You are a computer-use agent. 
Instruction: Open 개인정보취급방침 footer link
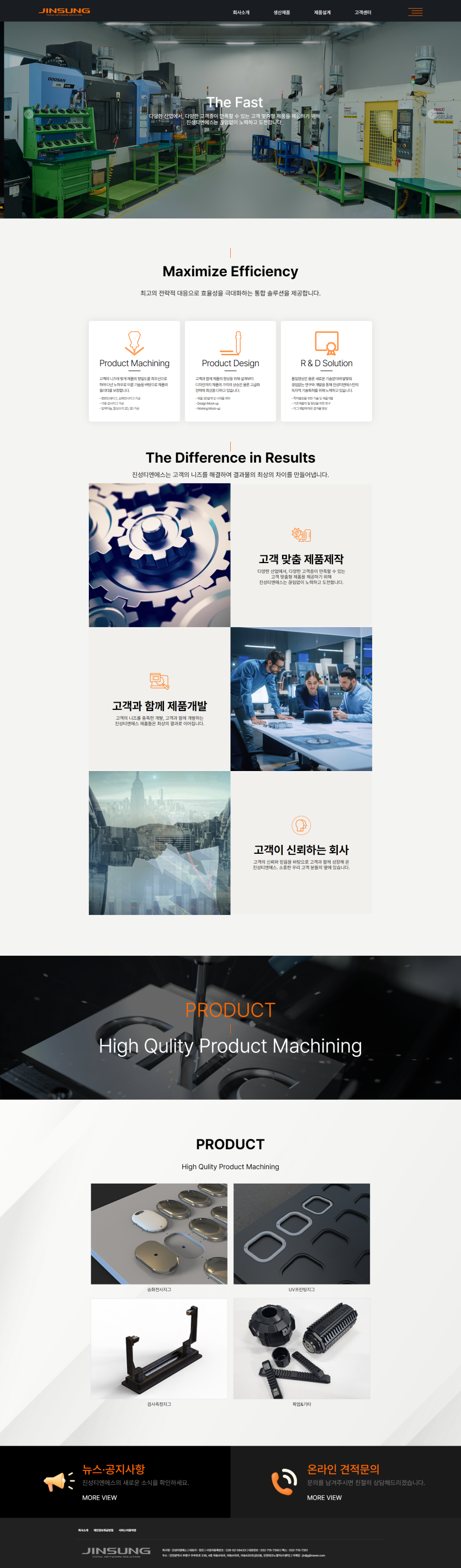coord(103,1529)
